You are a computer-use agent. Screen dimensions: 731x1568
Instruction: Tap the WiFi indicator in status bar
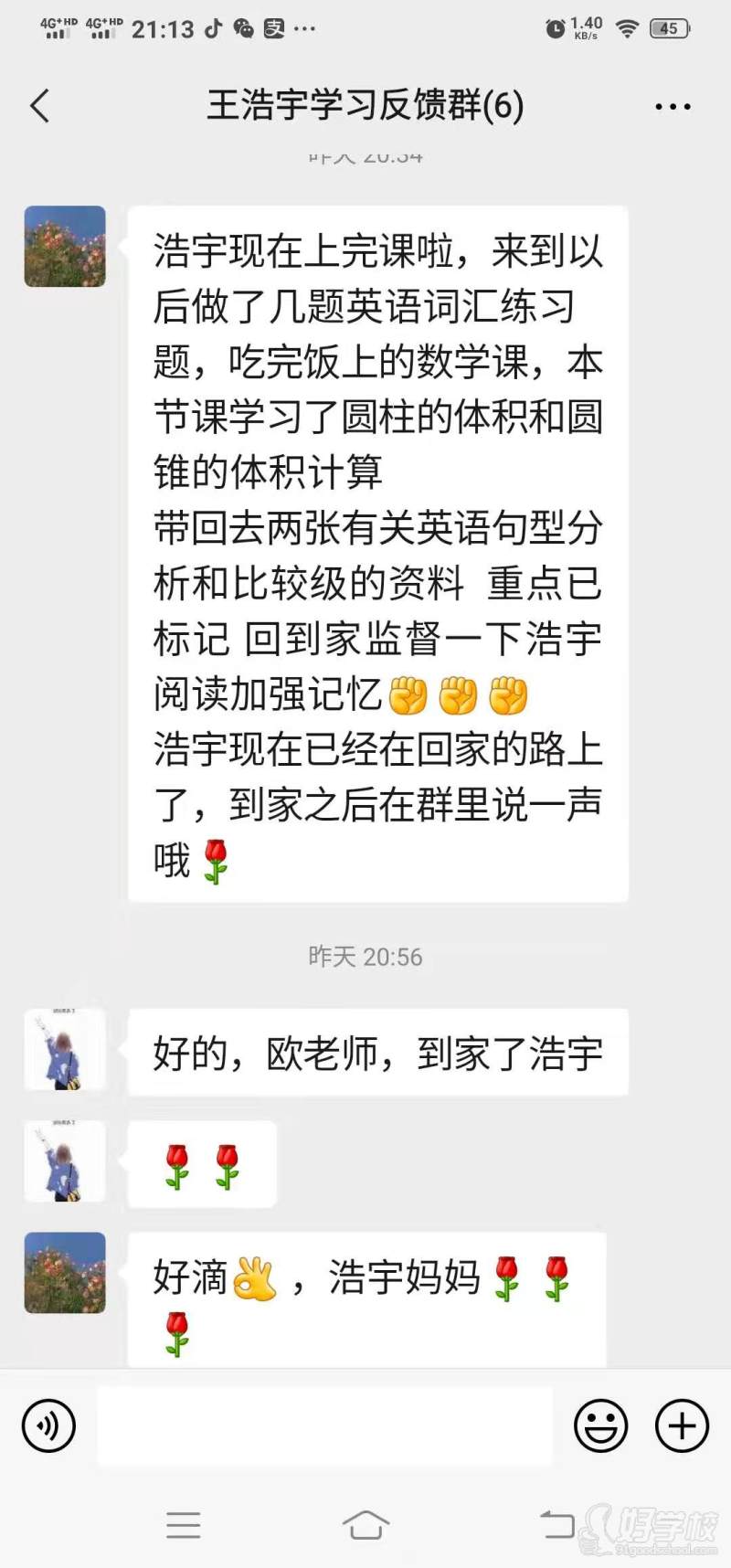click(626, 27)
